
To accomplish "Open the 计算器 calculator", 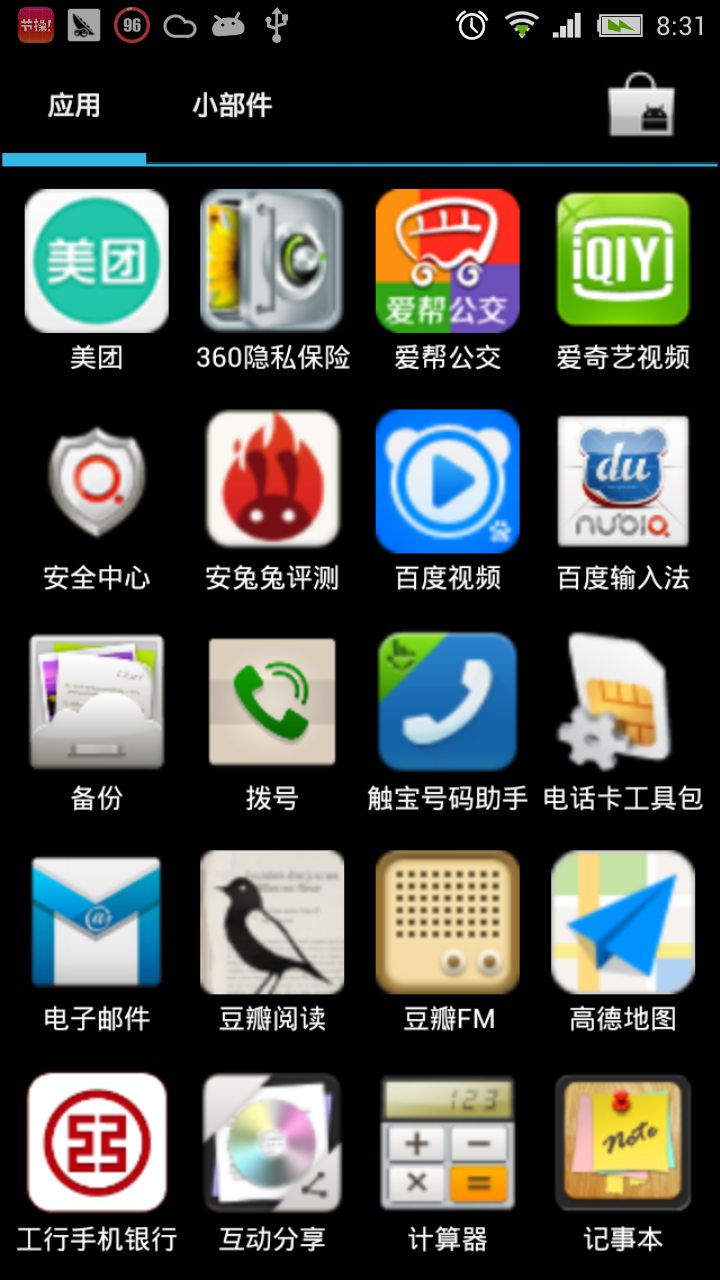I will click(x=447, y=1142).
